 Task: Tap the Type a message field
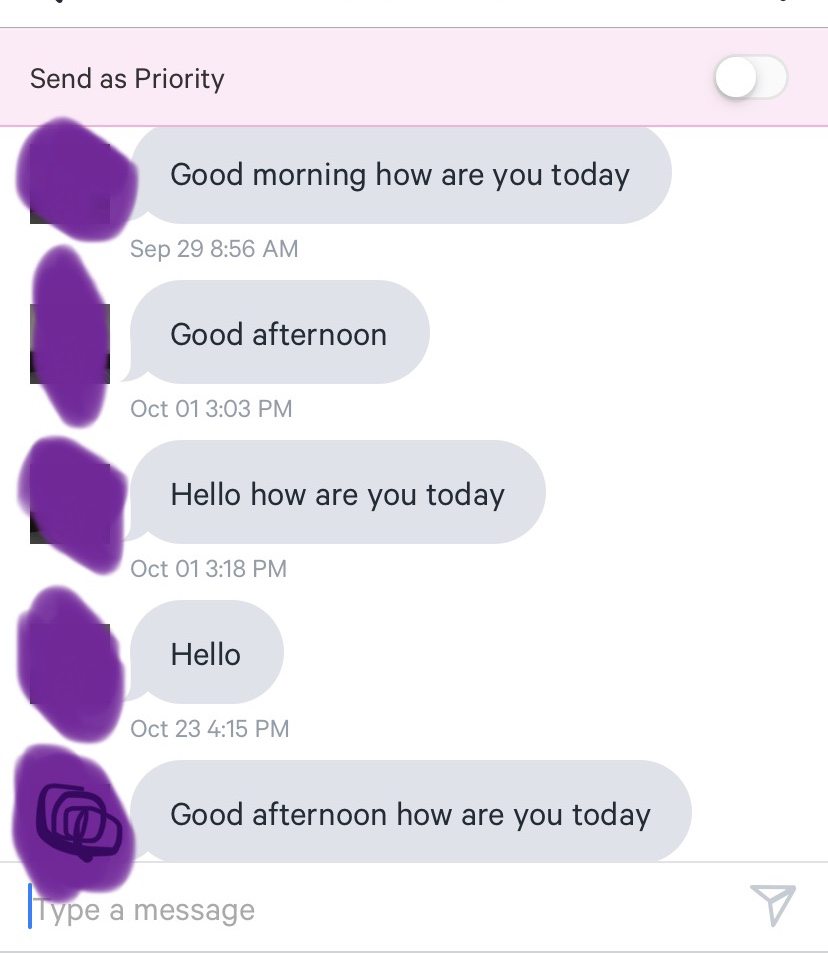380,909
